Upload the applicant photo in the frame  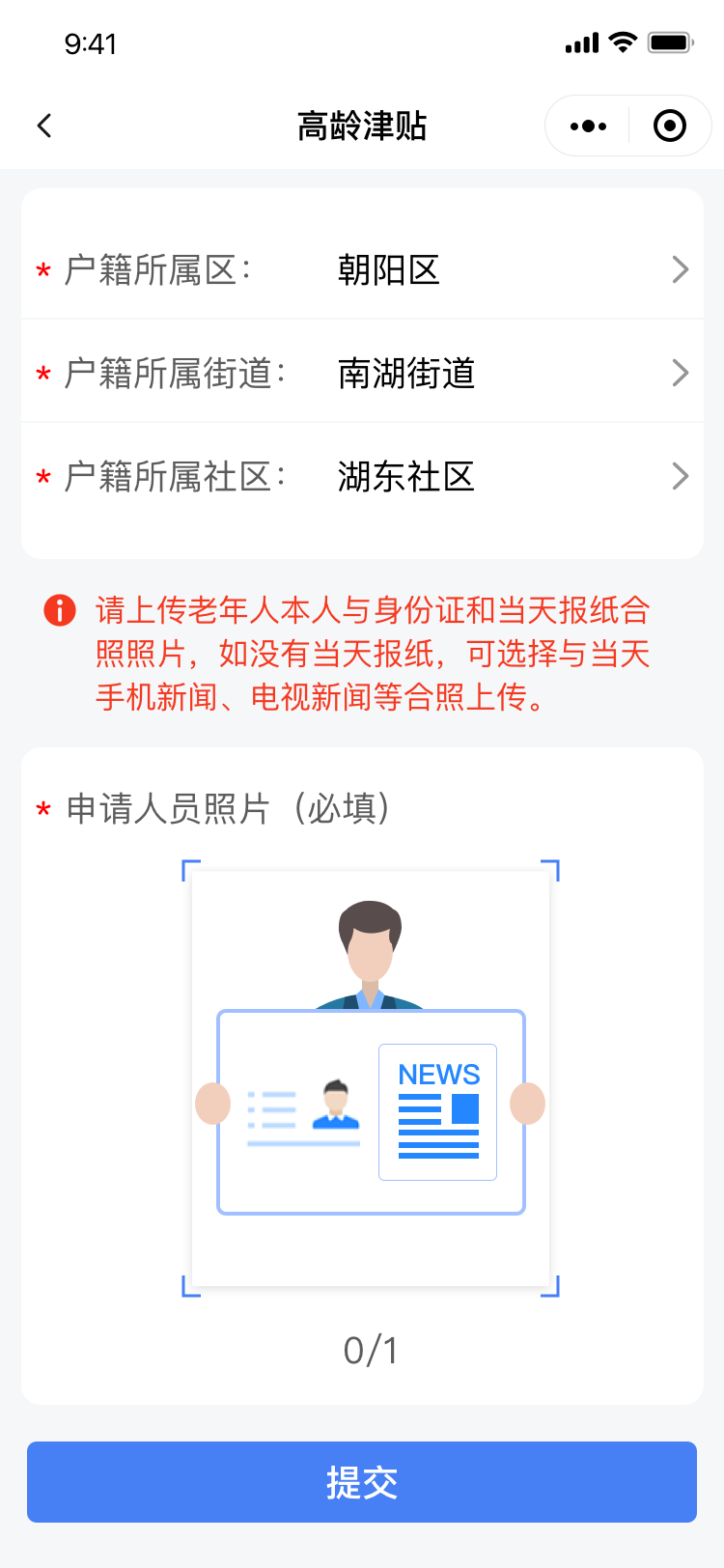[x=371, y=1078]
